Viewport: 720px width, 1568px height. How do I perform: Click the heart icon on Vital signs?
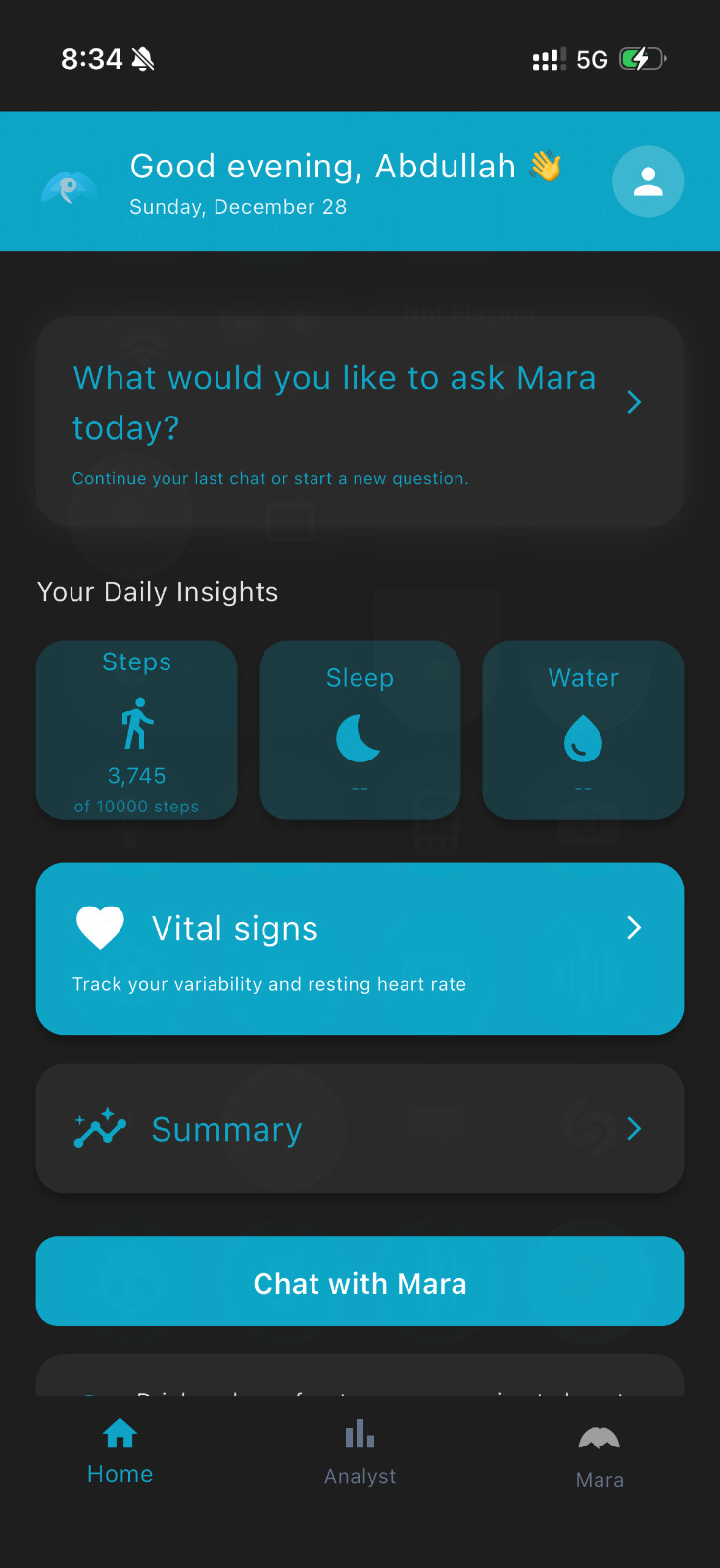pyautogui.click(x=99, y=926)
